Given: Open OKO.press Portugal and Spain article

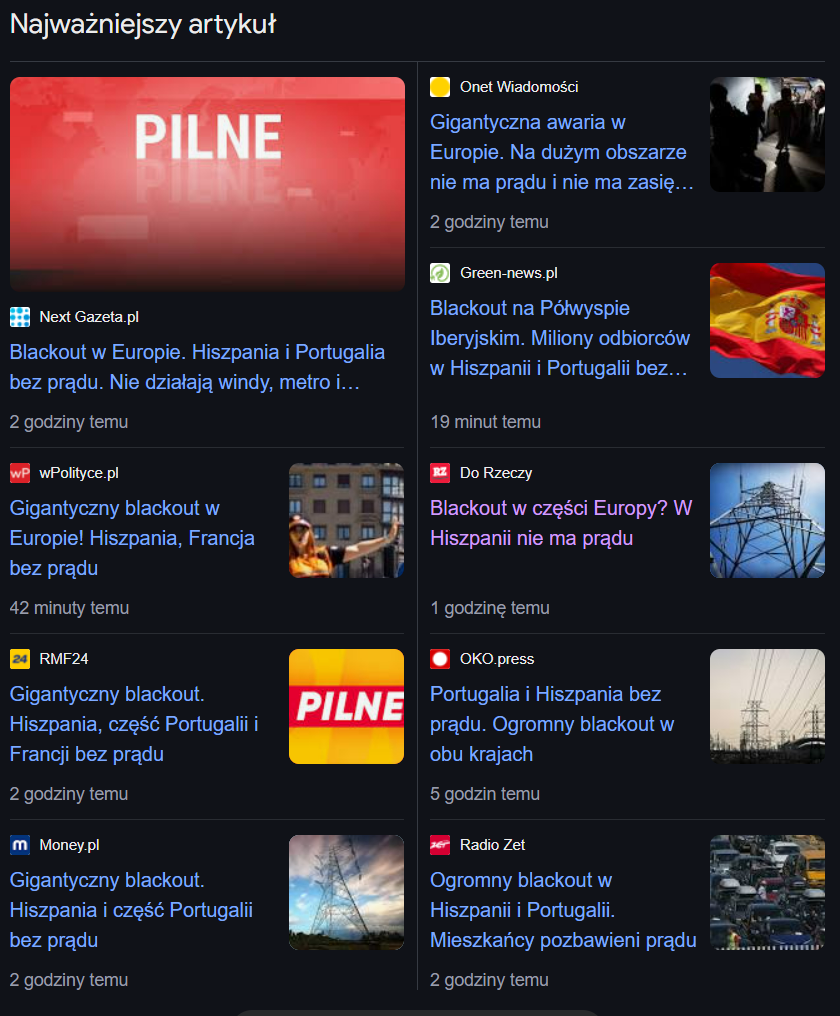Looking at the screenshot, I should coord(552,723).
